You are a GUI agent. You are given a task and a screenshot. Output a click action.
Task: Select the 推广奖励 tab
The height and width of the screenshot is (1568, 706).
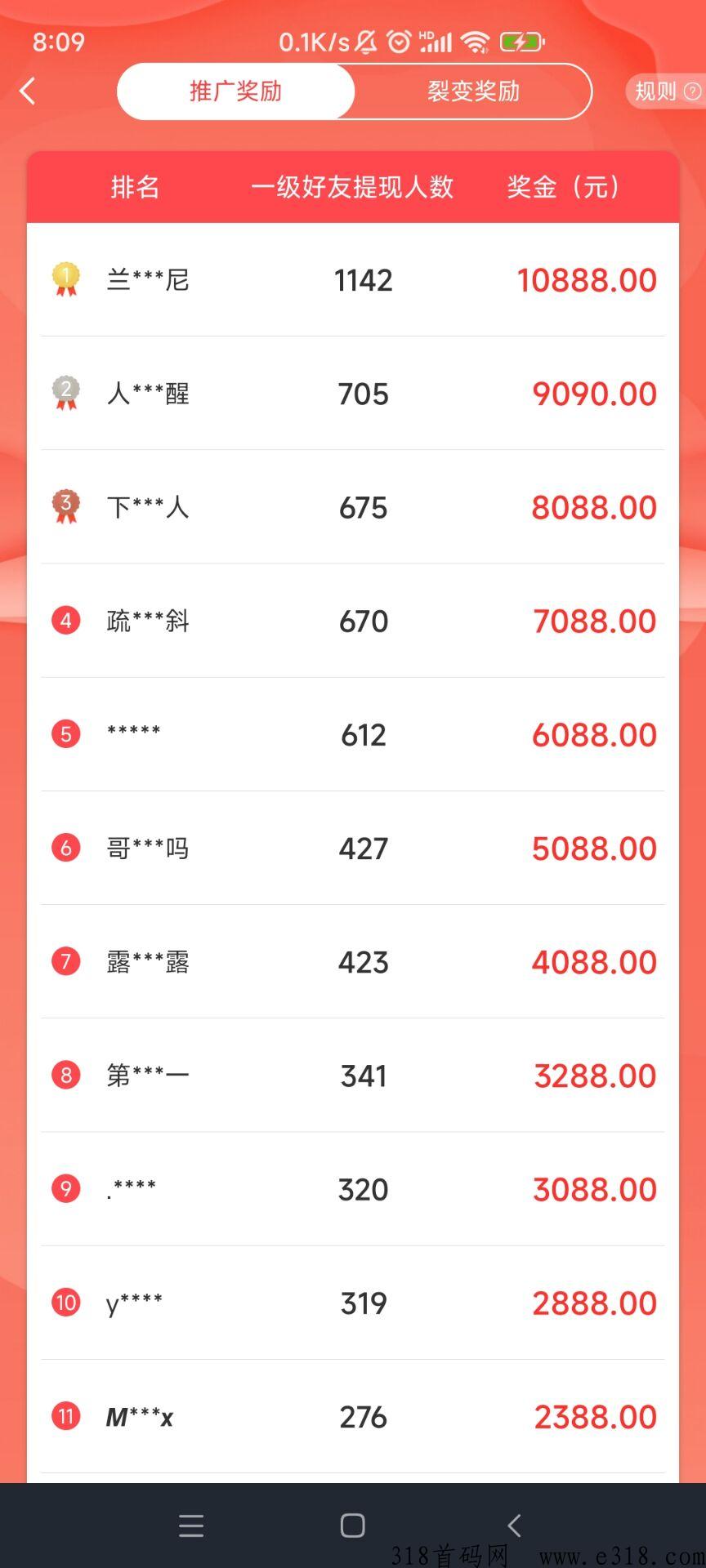(235, 91)
